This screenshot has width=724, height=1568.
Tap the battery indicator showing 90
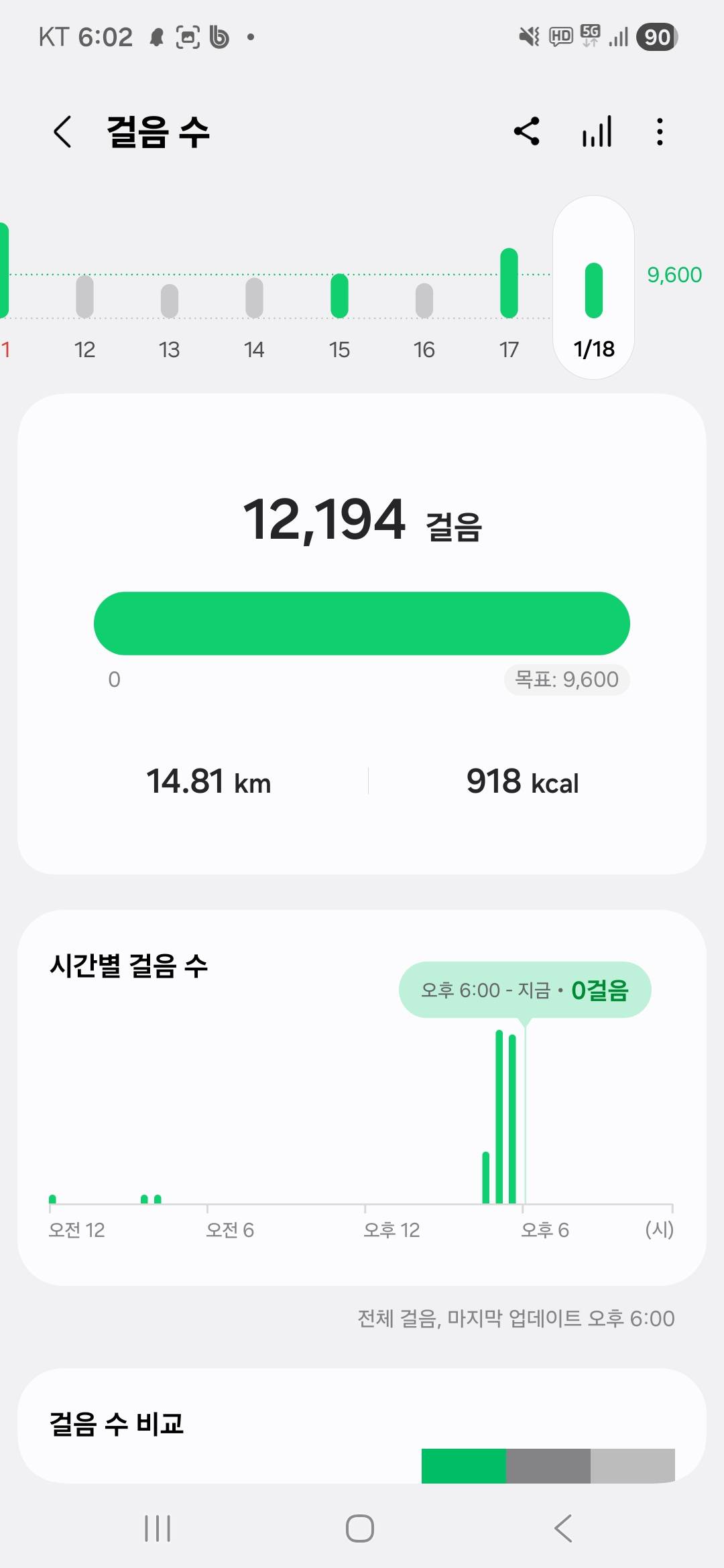(x=657, y=36)
